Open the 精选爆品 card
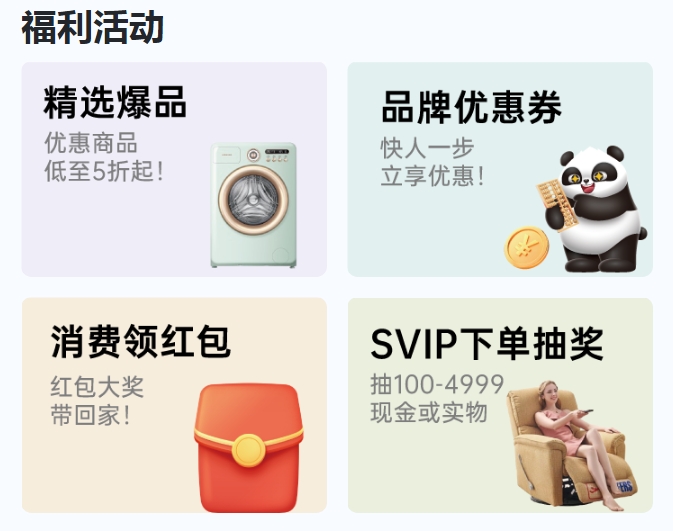 (x=174, y=169)
